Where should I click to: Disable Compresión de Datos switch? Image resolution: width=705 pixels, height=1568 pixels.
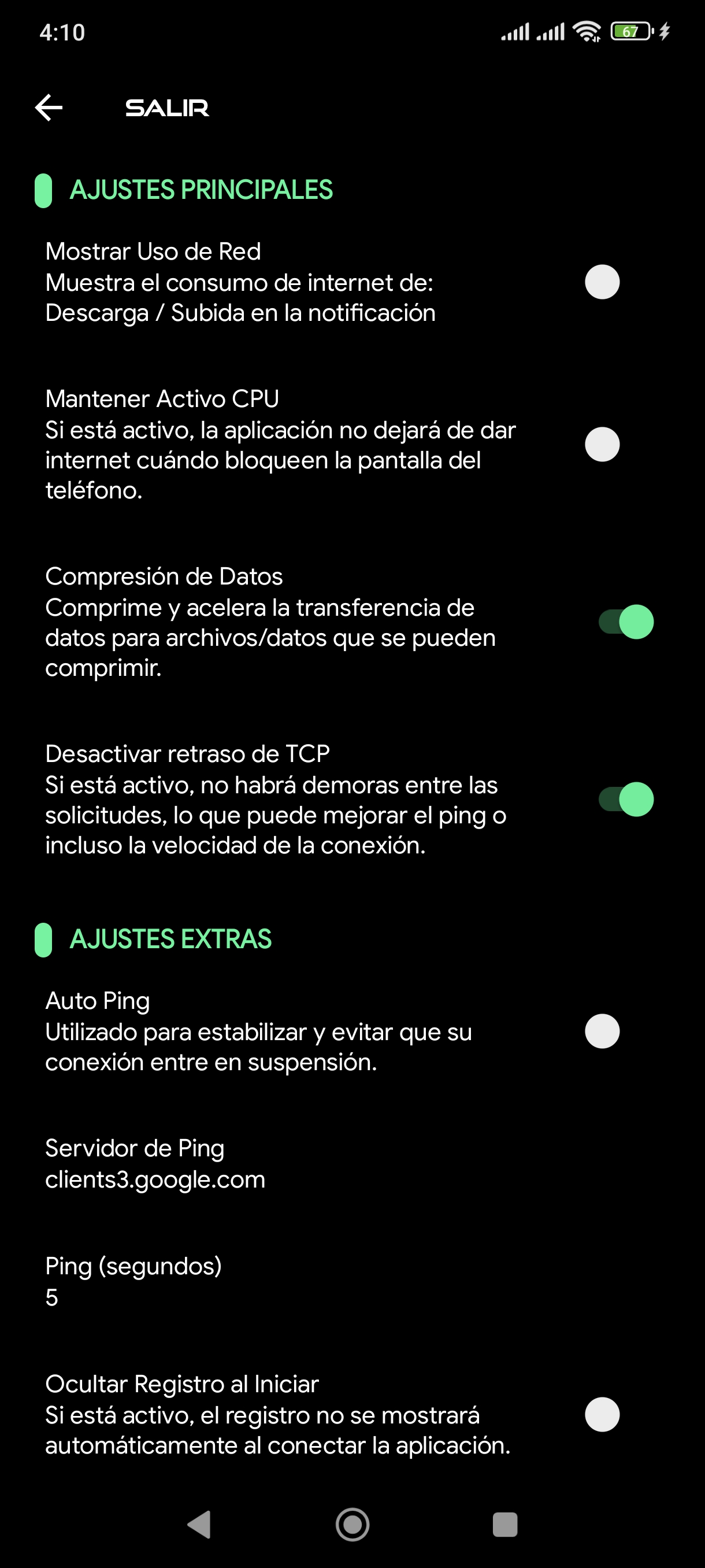pyautogui.click(x=626, y=622)
